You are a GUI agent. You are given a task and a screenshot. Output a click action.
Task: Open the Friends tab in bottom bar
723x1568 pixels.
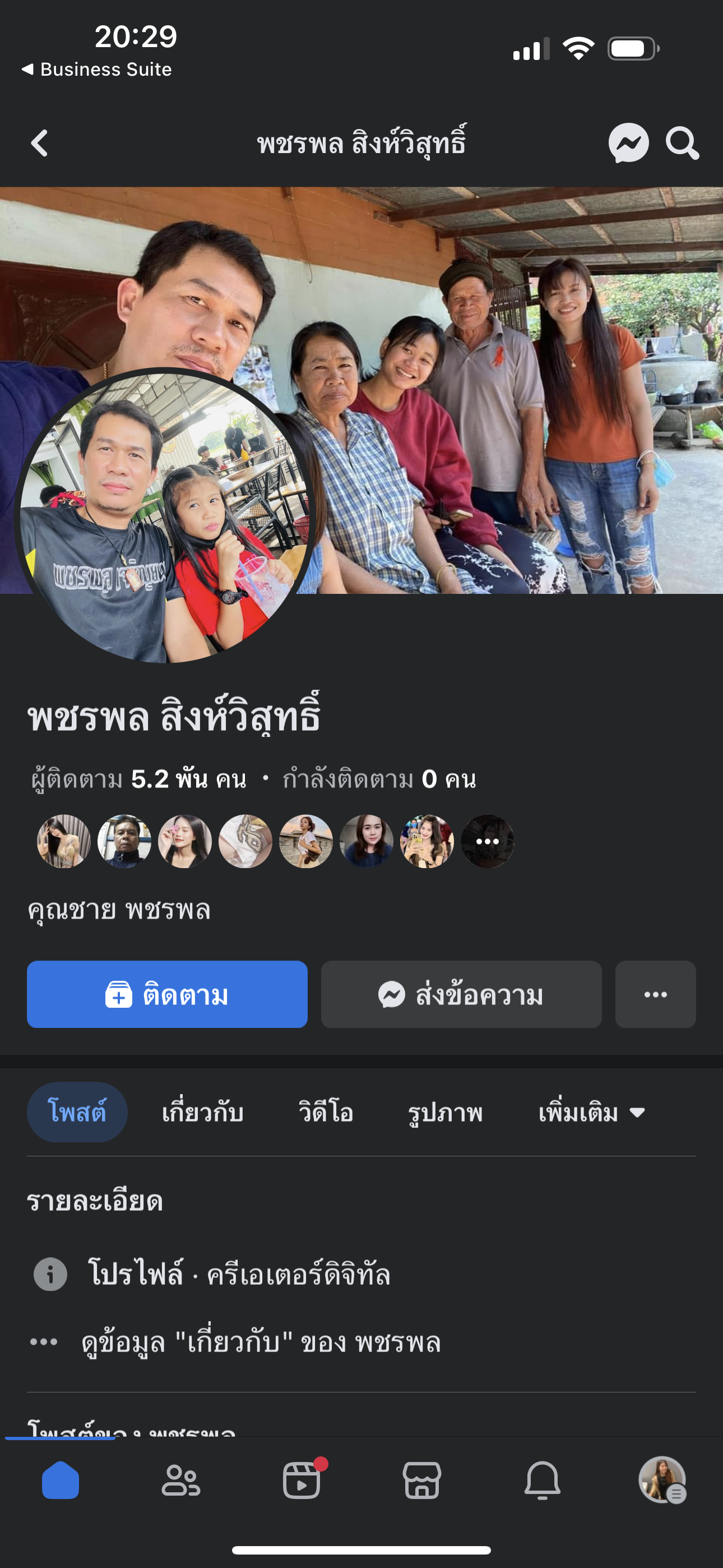(180, 1480)
